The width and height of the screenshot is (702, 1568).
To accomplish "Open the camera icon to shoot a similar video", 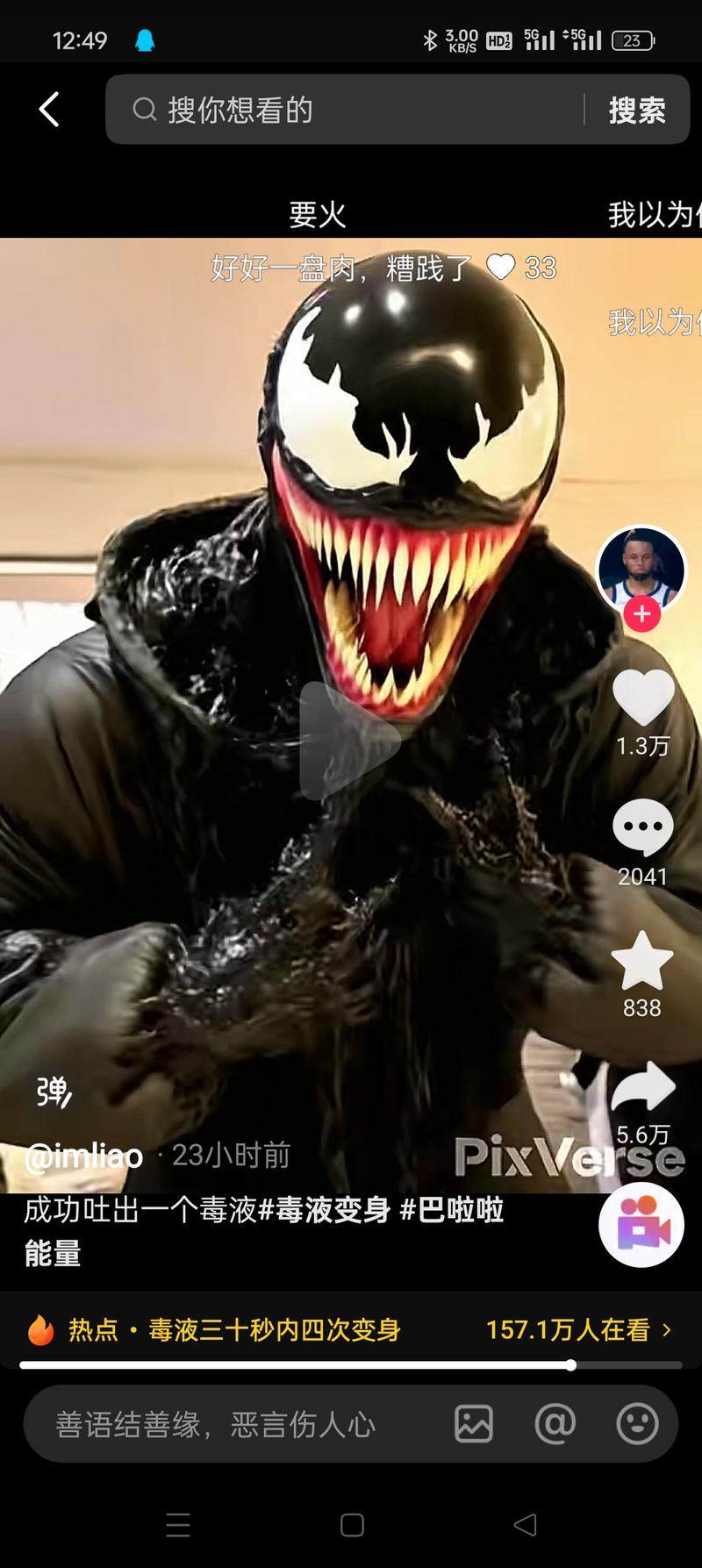I will [x=641, y=1224].
